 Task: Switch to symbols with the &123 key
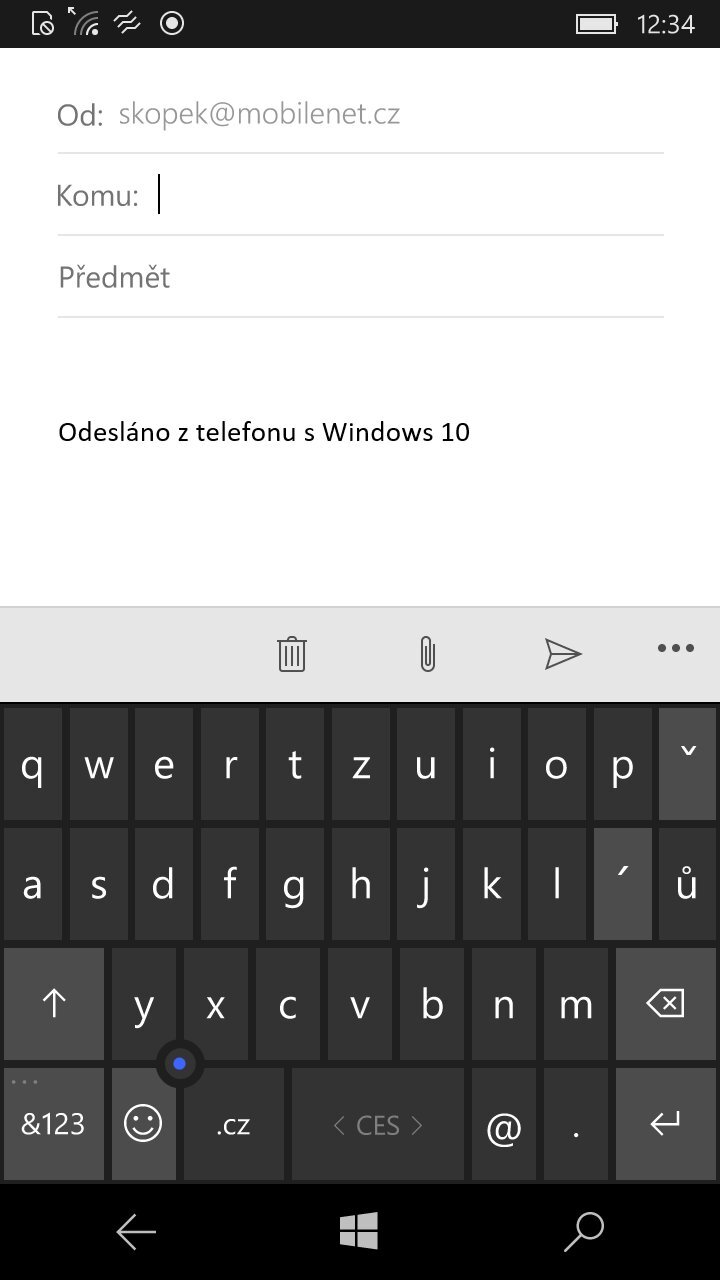53,1123
